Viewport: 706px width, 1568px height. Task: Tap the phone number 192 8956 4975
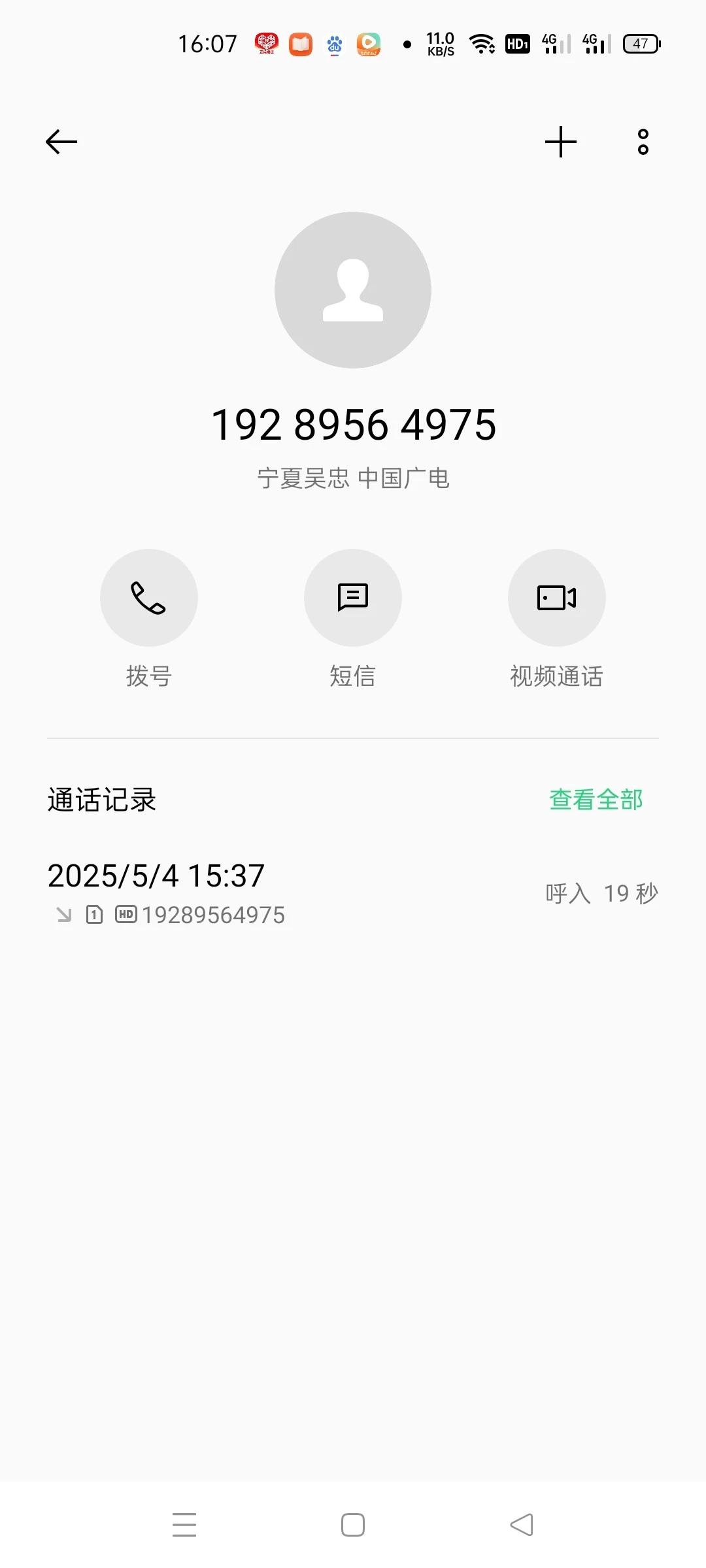tap(353, 425)
